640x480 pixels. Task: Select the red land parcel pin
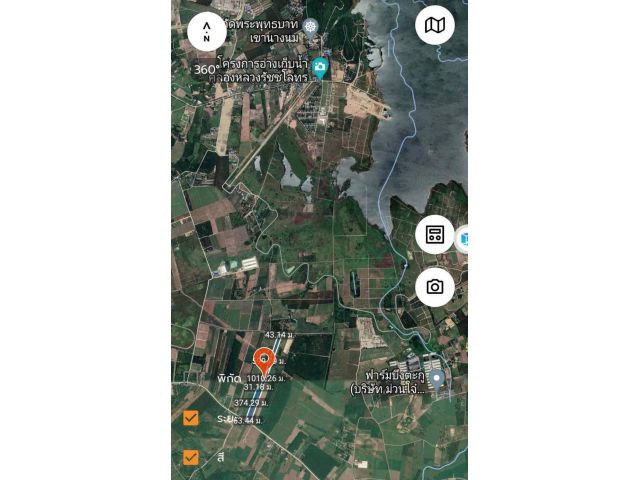(x=264, y=360)
